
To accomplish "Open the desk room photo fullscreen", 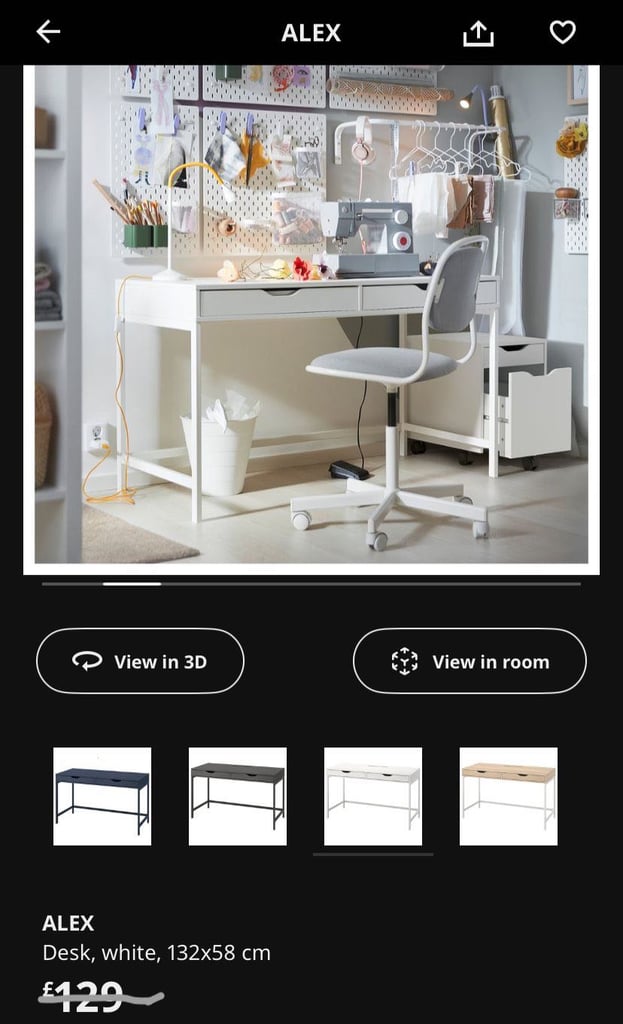I will [311, 315].
